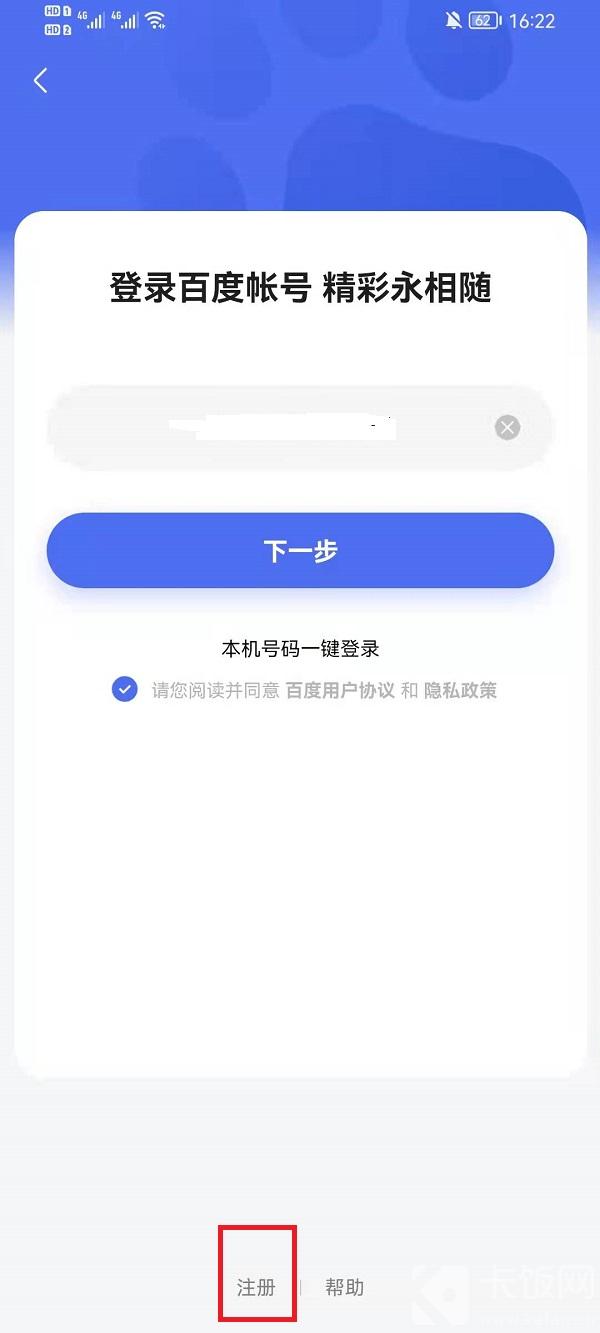
Task: Uncheck the agreement checkbox
Action: 125,690
